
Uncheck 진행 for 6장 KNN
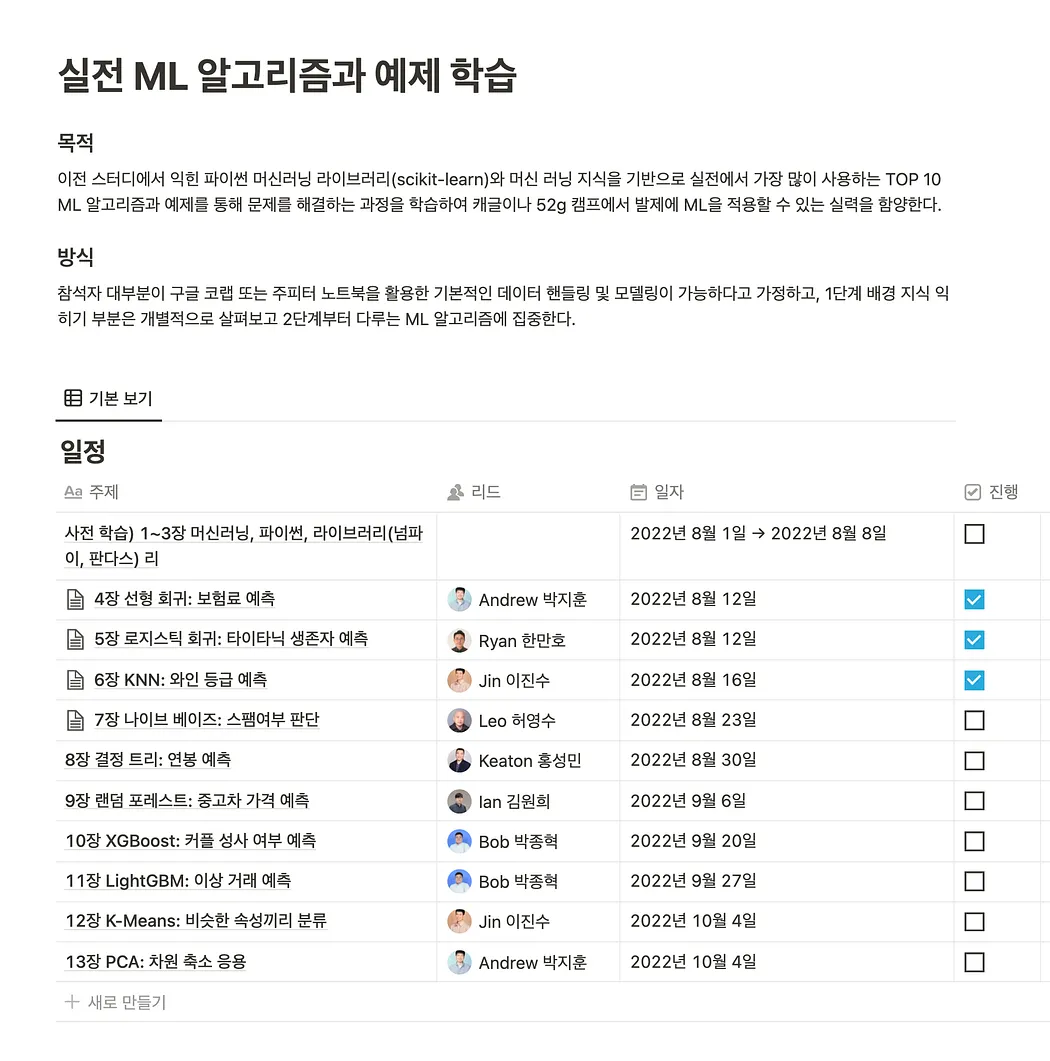click(974, 681)
